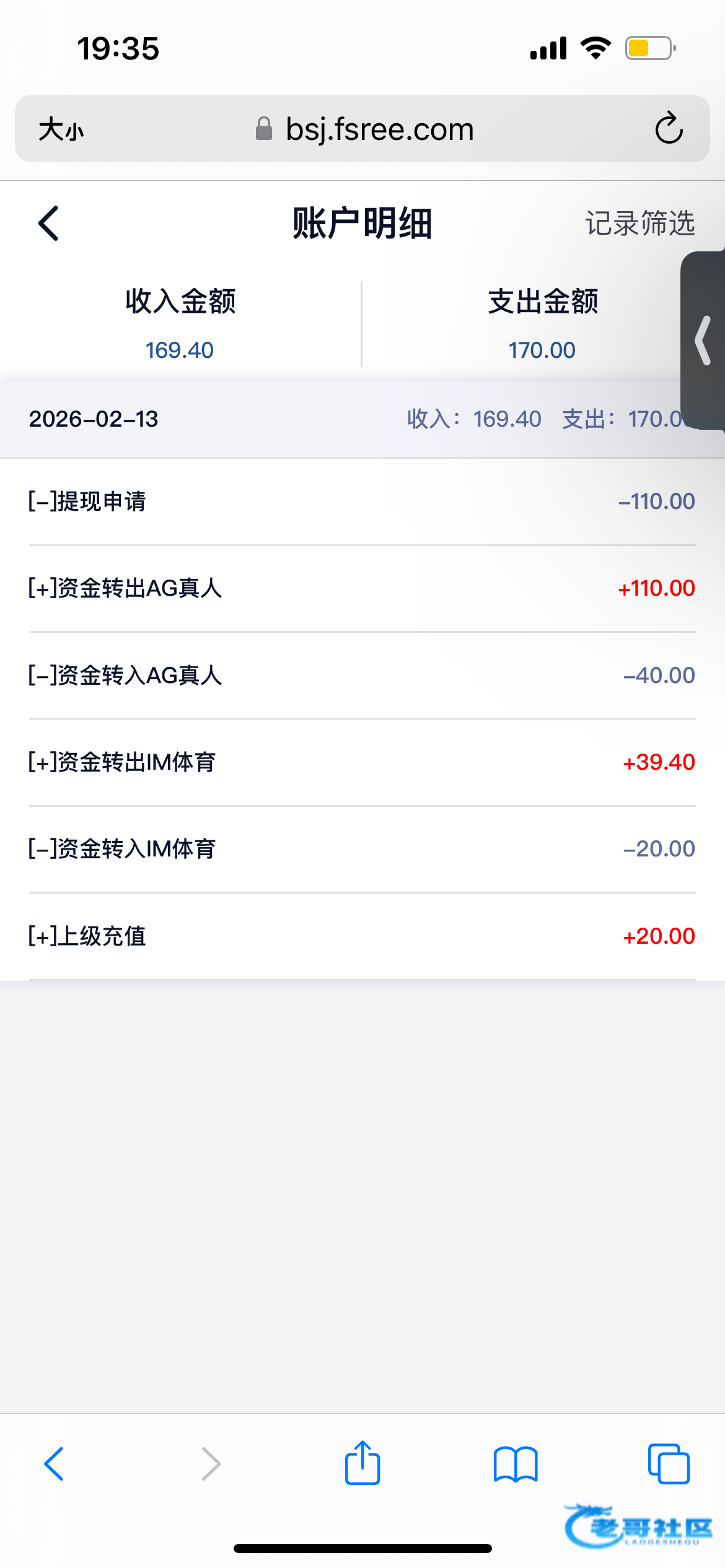Reload the page in Safari
The image size is (725, 1568).
pos(669,129)
